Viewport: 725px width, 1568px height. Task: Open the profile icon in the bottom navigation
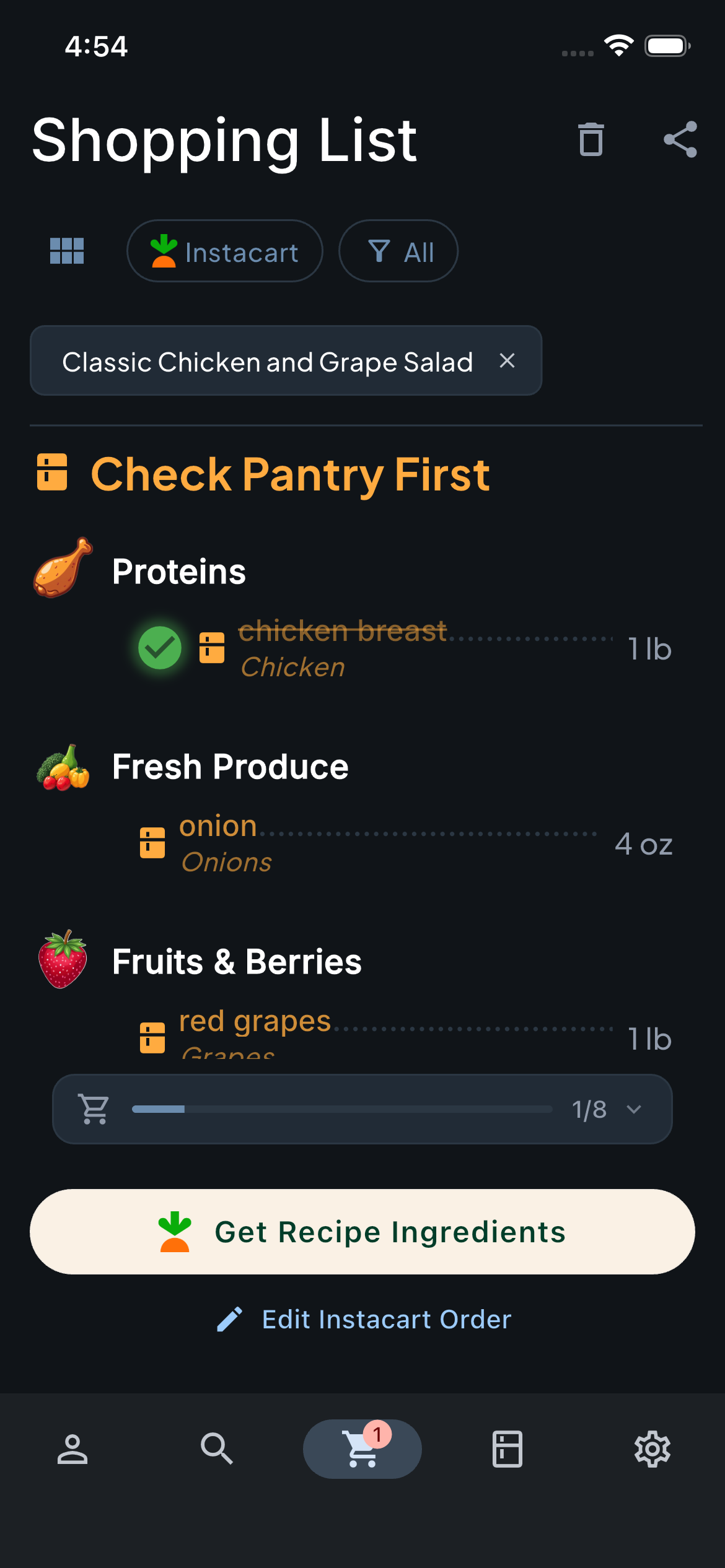click(72, 1448)
